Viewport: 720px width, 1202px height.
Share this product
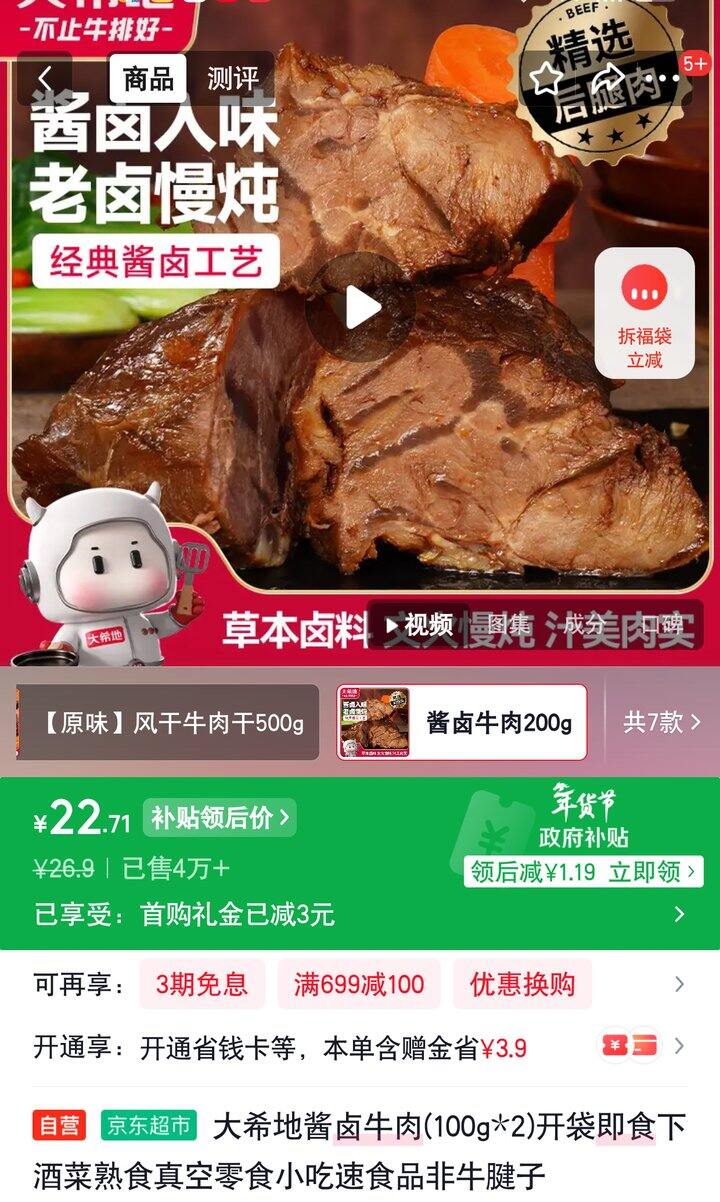pyautogui.click(x=607, y=78)
